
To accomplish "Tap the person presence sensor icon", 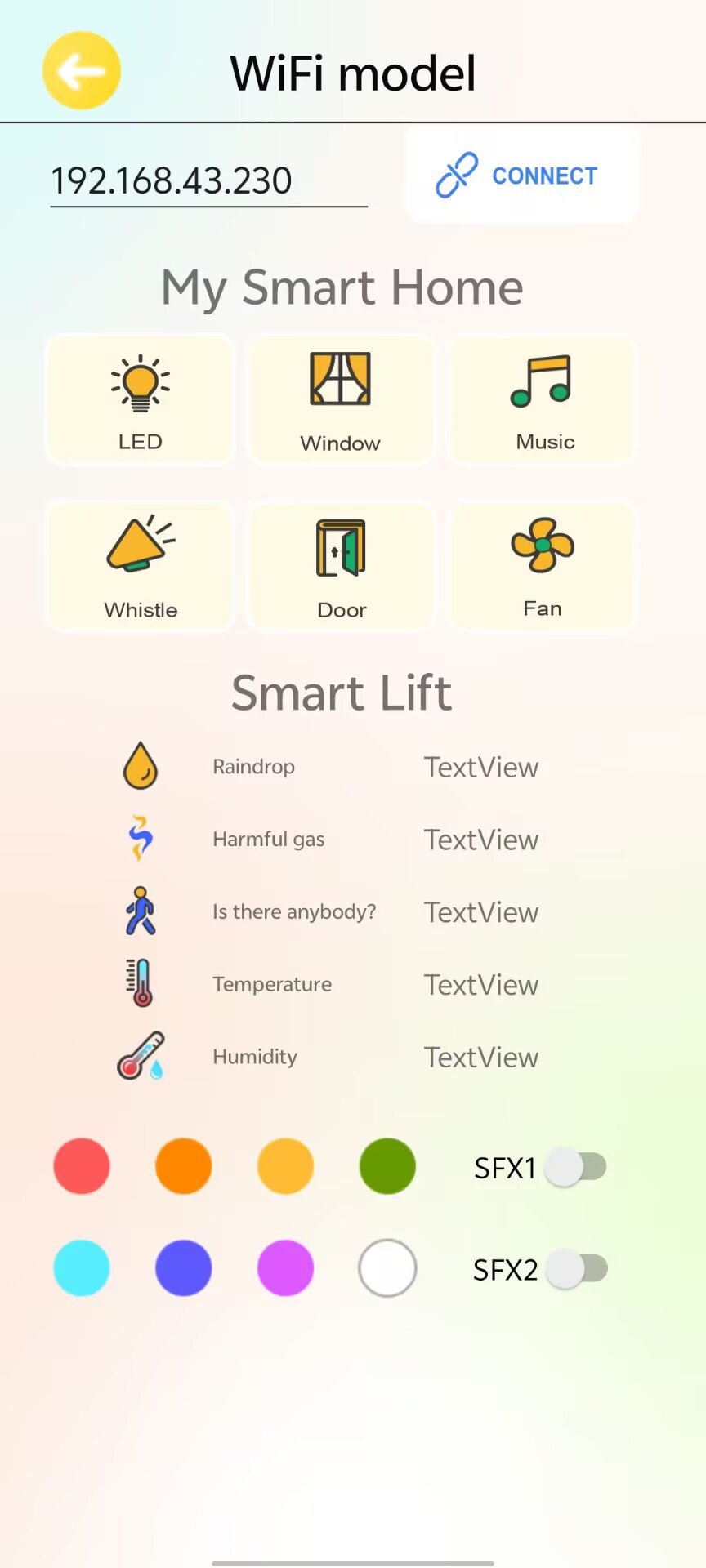I will click(140, 910).
